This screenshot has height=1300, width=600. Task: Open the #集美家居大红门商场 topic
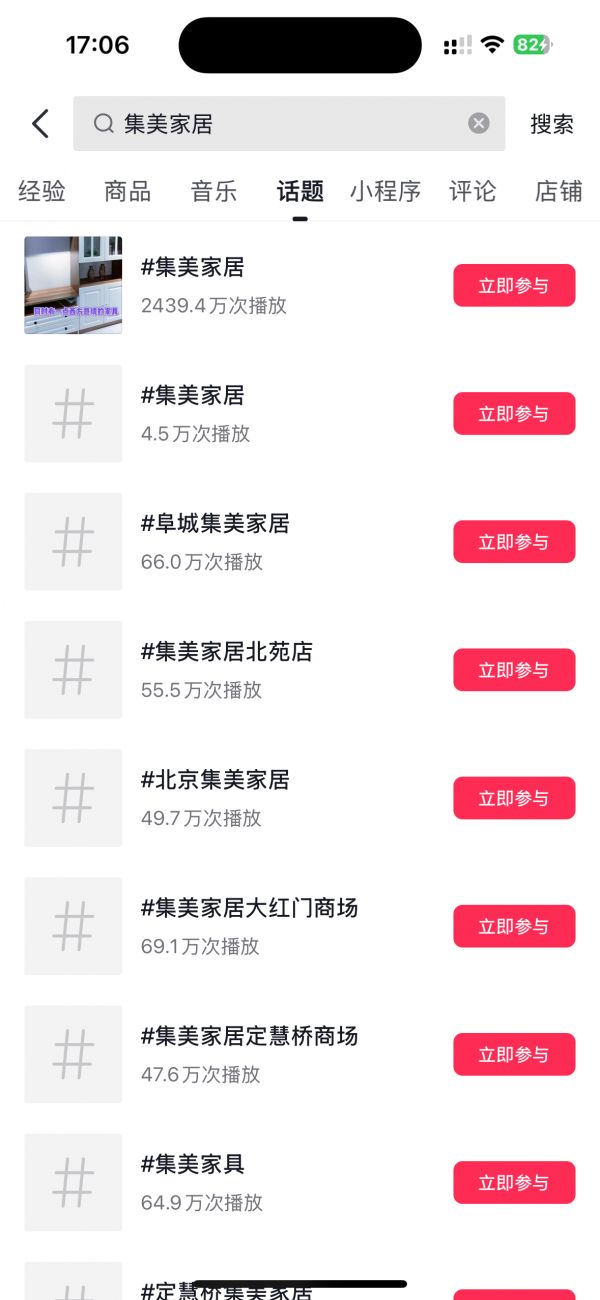(249, 908)
